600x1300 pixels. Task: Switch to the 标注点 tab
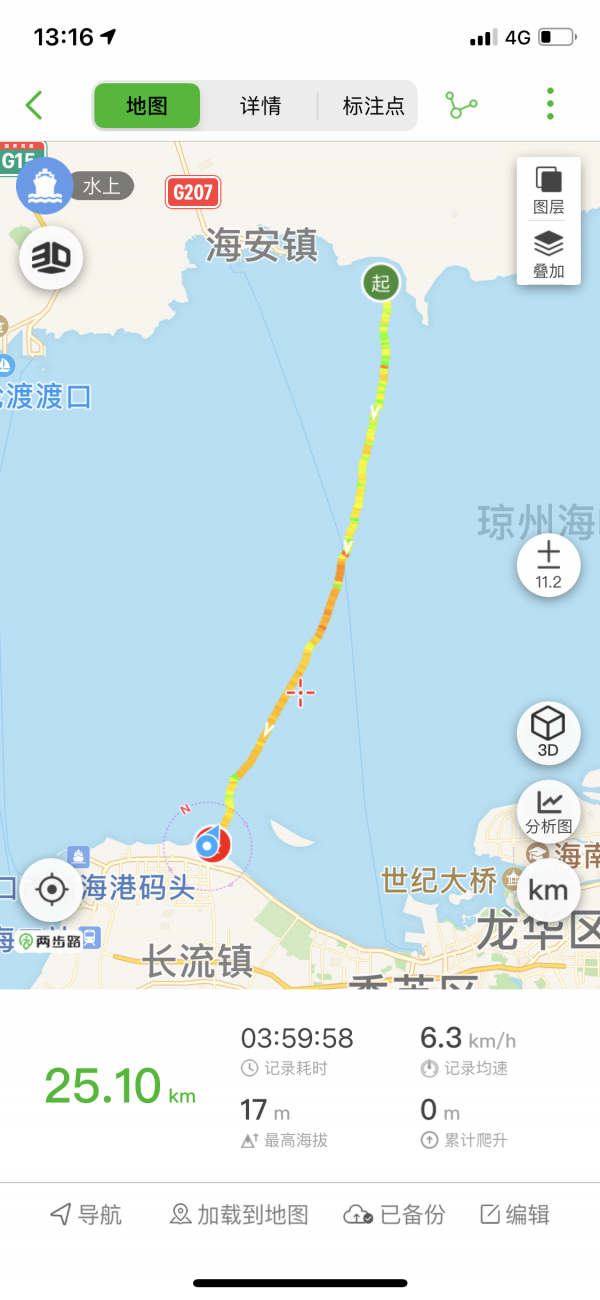tap(373, 106)
